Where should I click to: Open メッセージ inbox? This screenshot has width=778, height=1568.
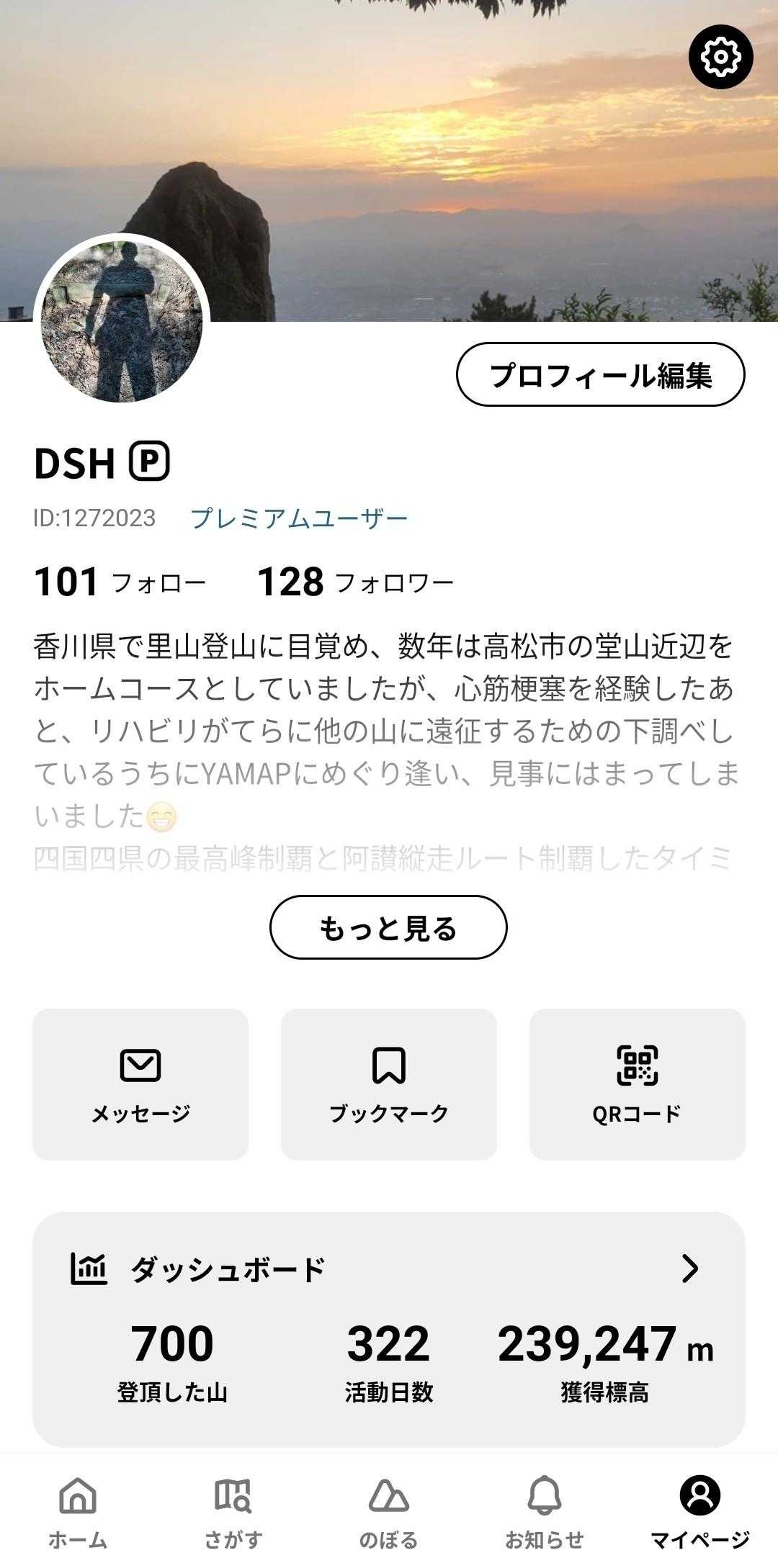point(140,1083)
